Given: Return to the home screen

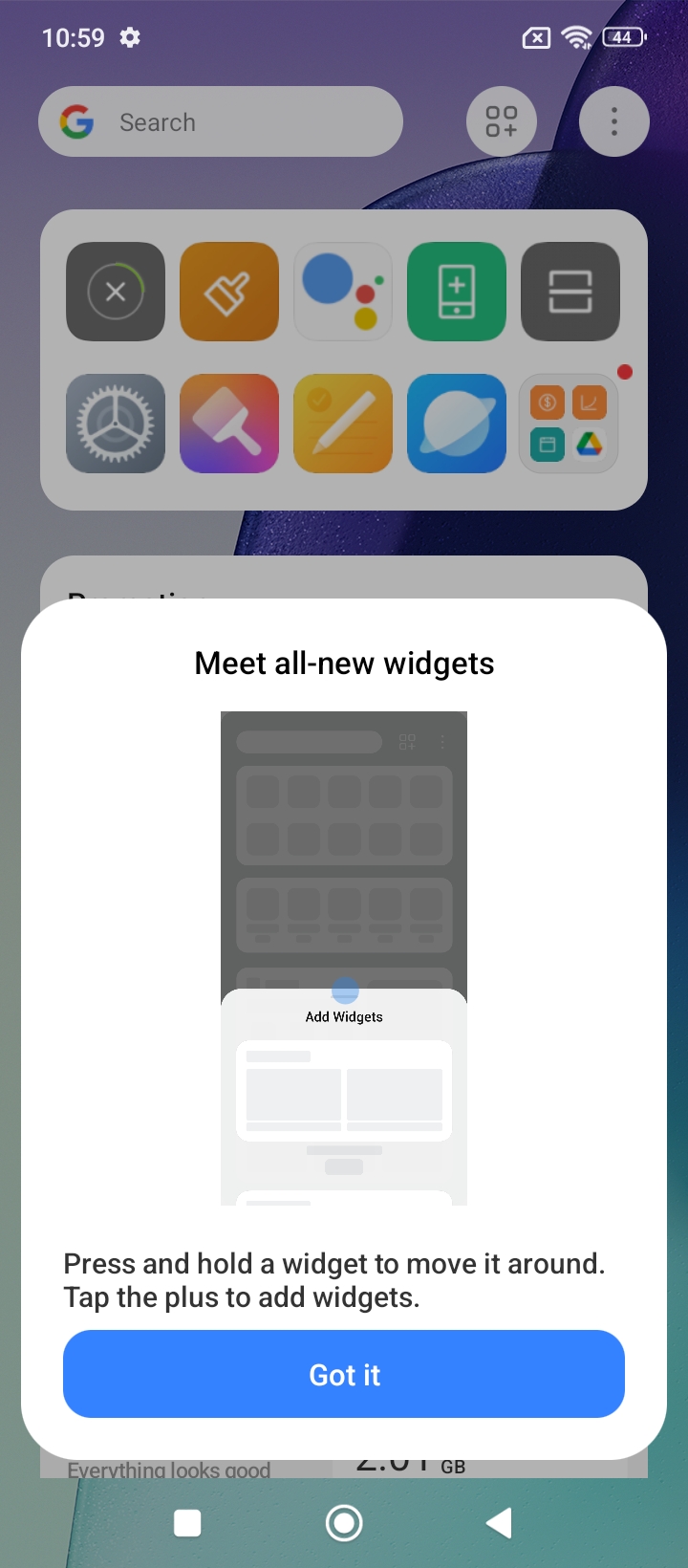Looking at the screenshot, I should (x=344, y=1523).
